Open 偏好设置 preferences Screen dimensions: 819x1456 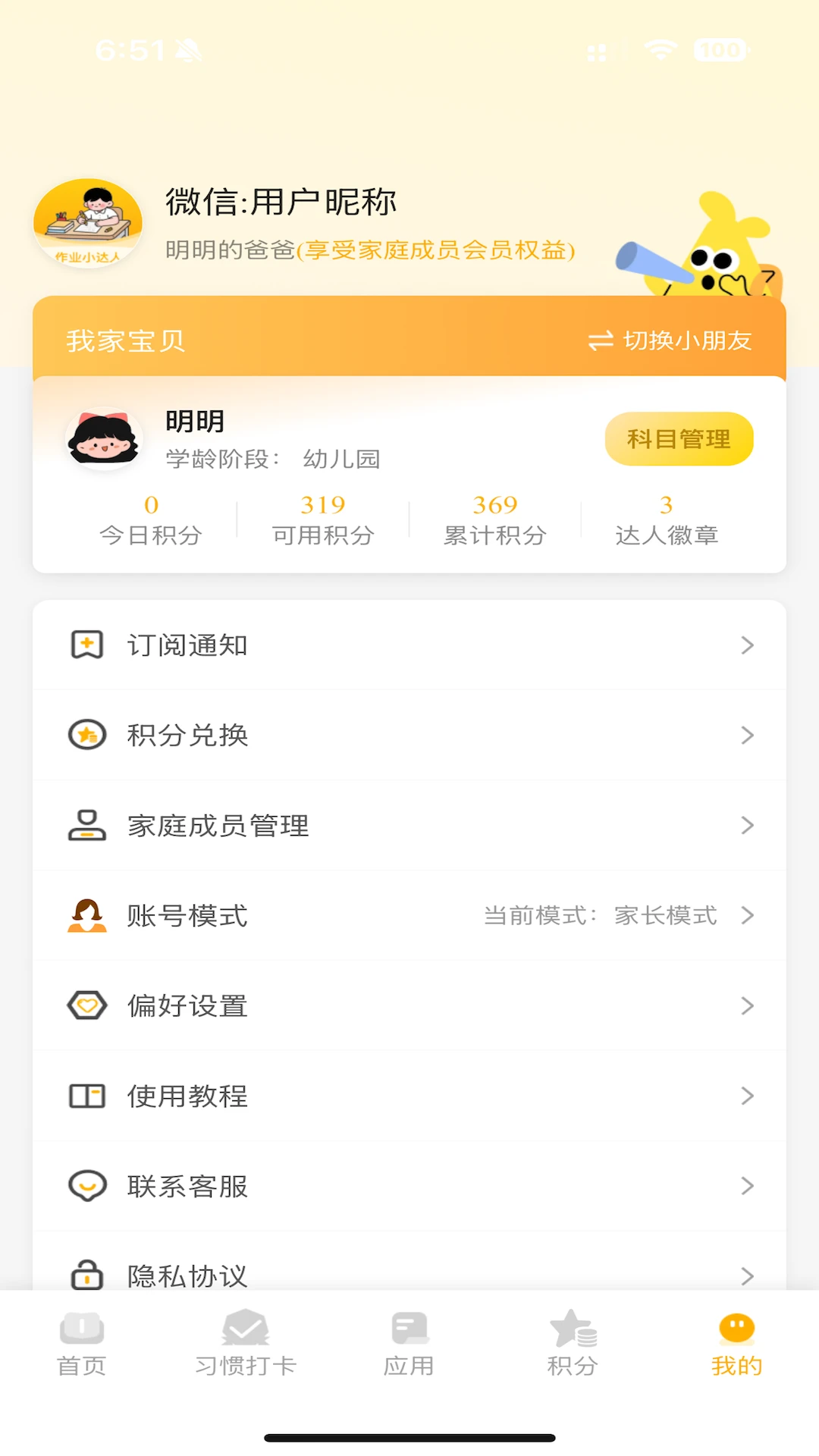[x=409, y=1006]
